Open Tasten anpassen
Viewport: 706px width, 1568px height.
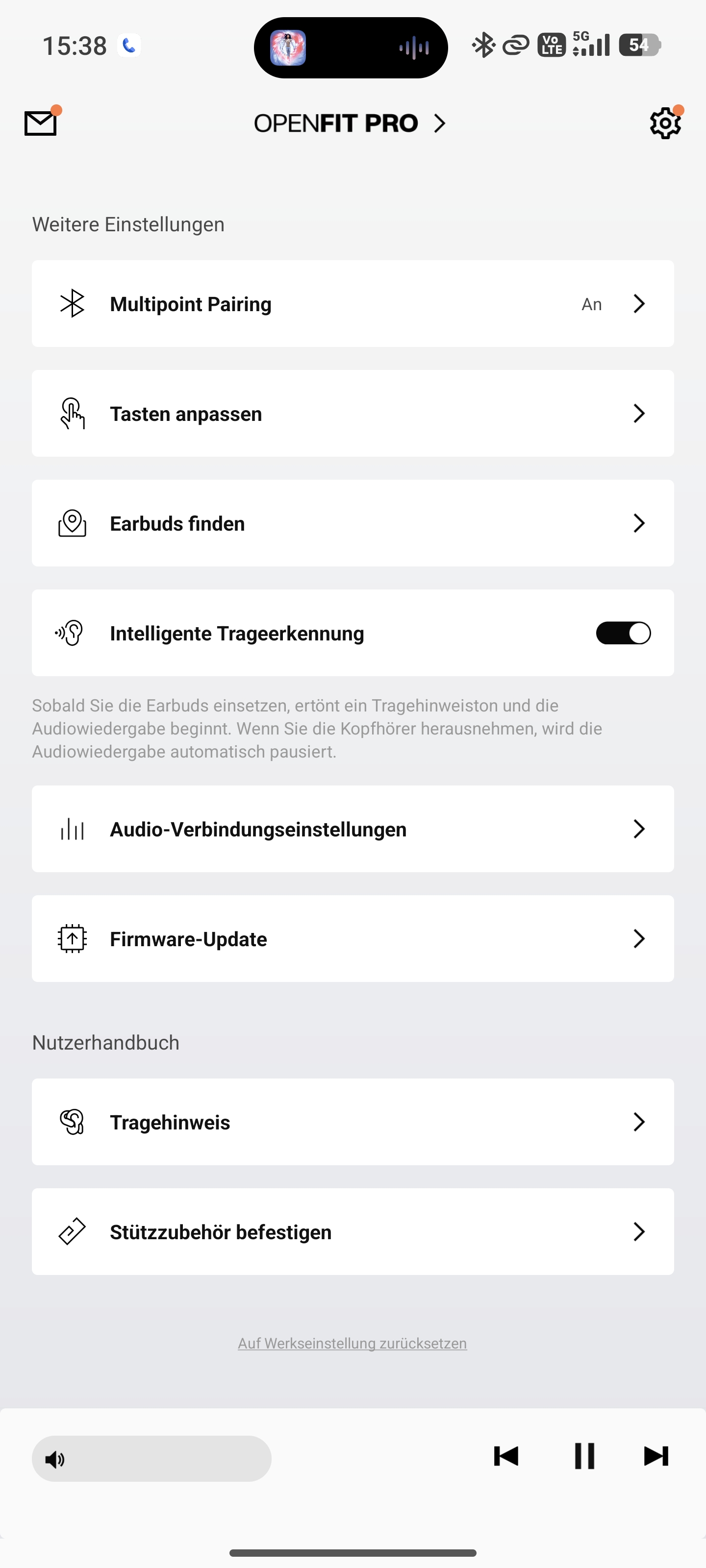[353, 414]
